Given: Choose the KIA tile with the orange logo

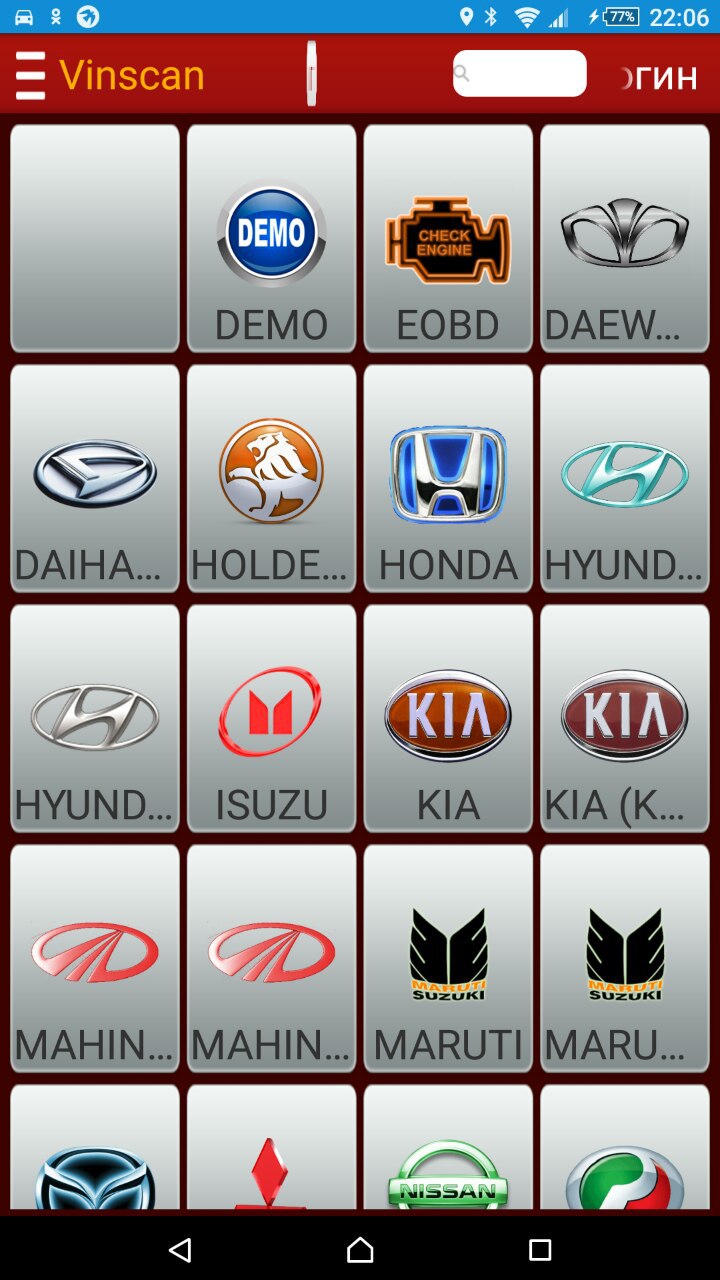Looking at the screenshot, I should [448, 718].
